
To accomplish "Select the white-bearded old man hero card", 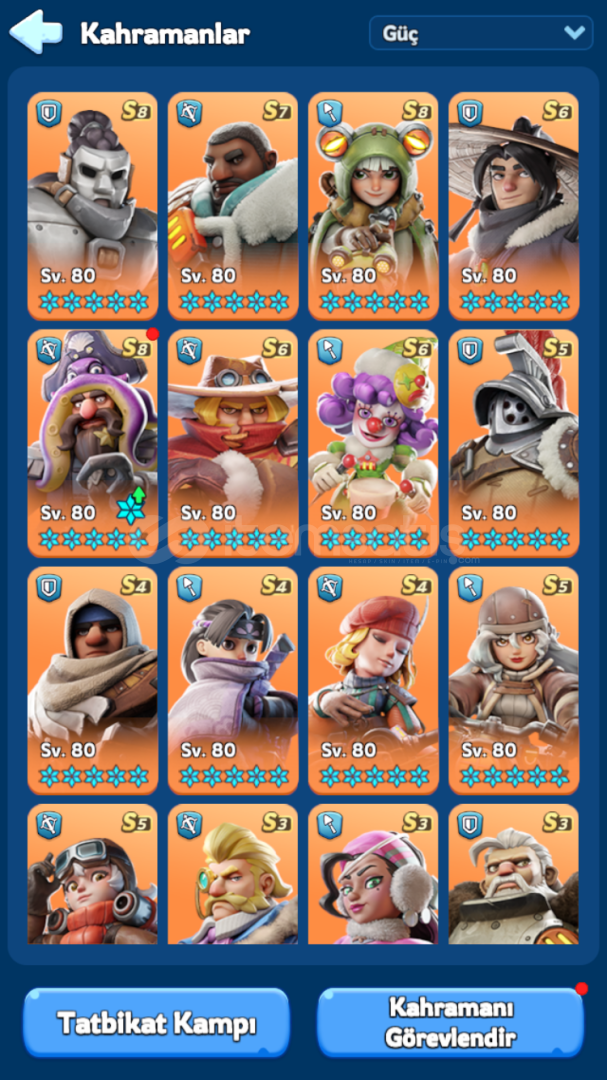I will [513, 874].
